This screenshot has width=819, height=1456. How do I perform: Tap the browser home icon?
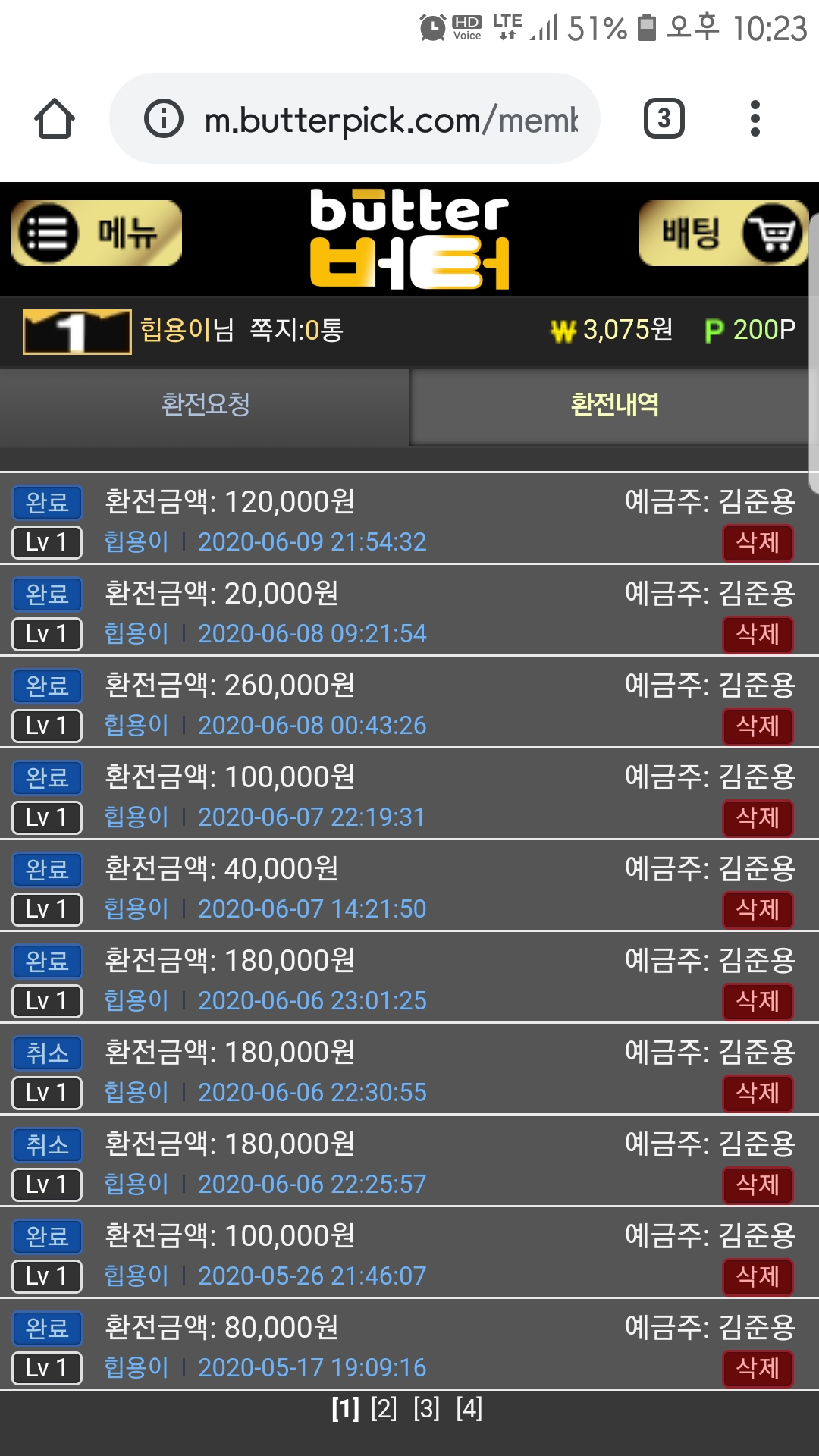pos(55,119)
